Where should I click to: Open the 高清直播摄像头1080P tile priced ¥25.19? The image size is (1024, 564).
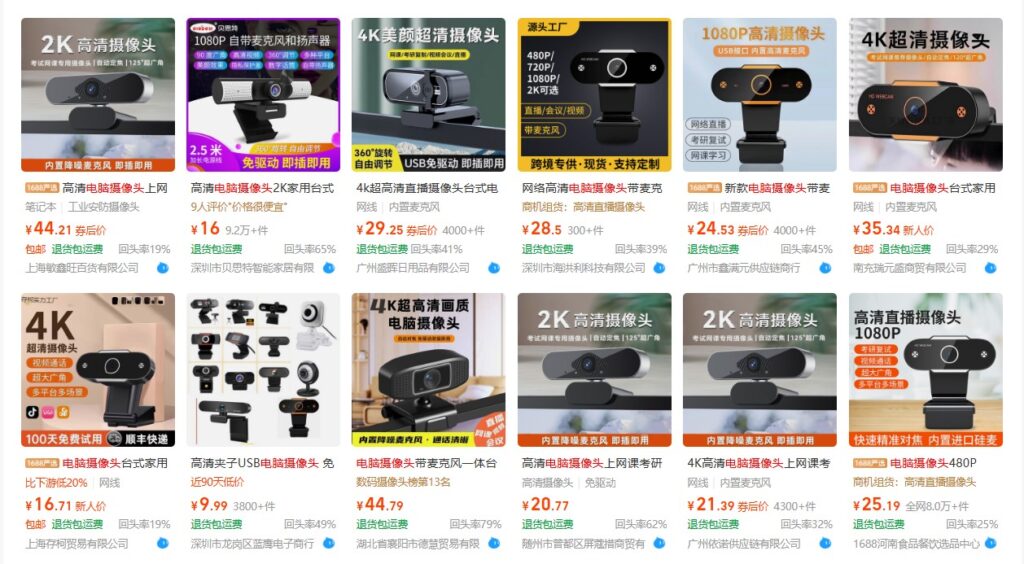tap(925, 370)
